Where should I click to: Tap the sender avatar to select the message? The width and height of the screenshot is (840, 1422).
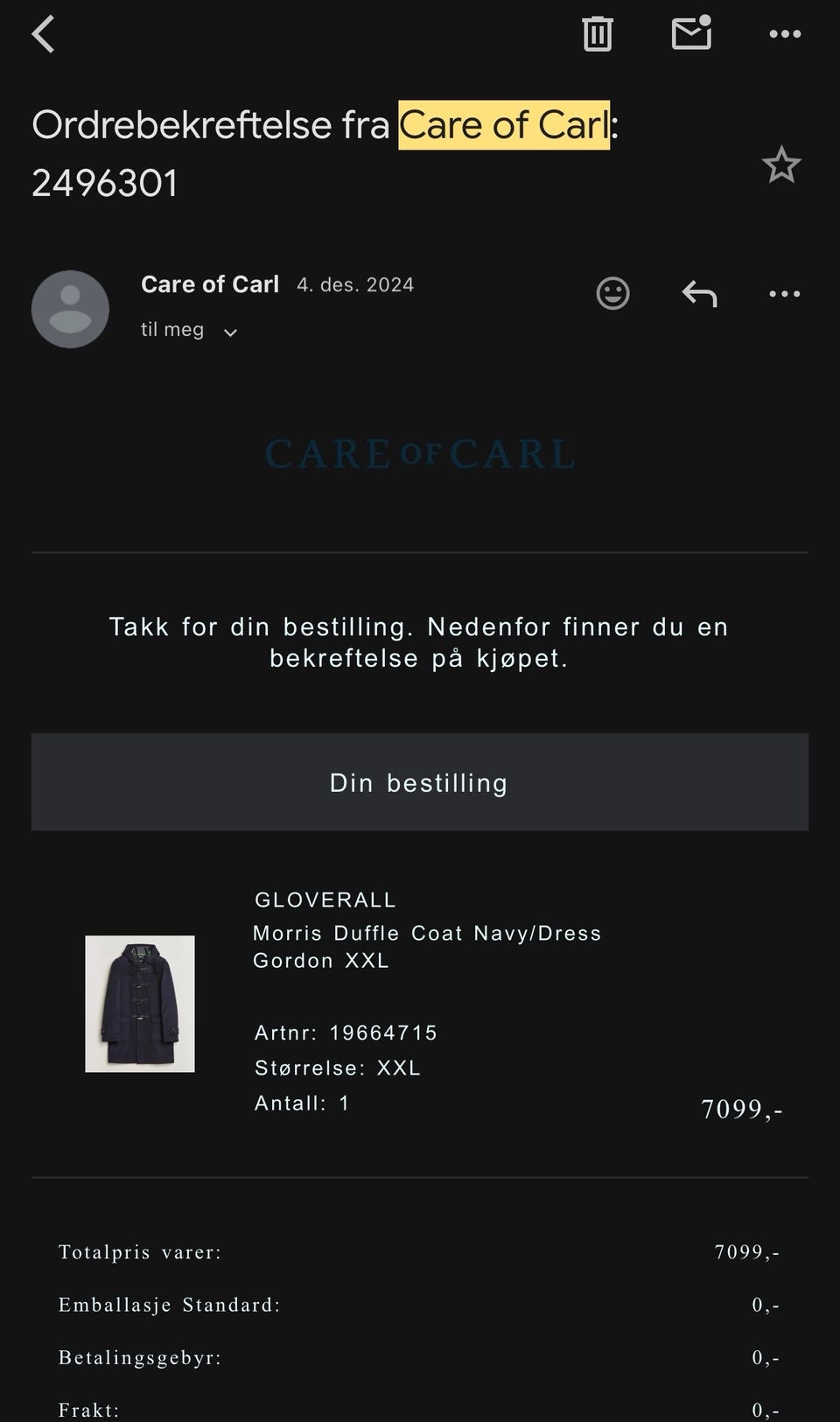(70, 308)
